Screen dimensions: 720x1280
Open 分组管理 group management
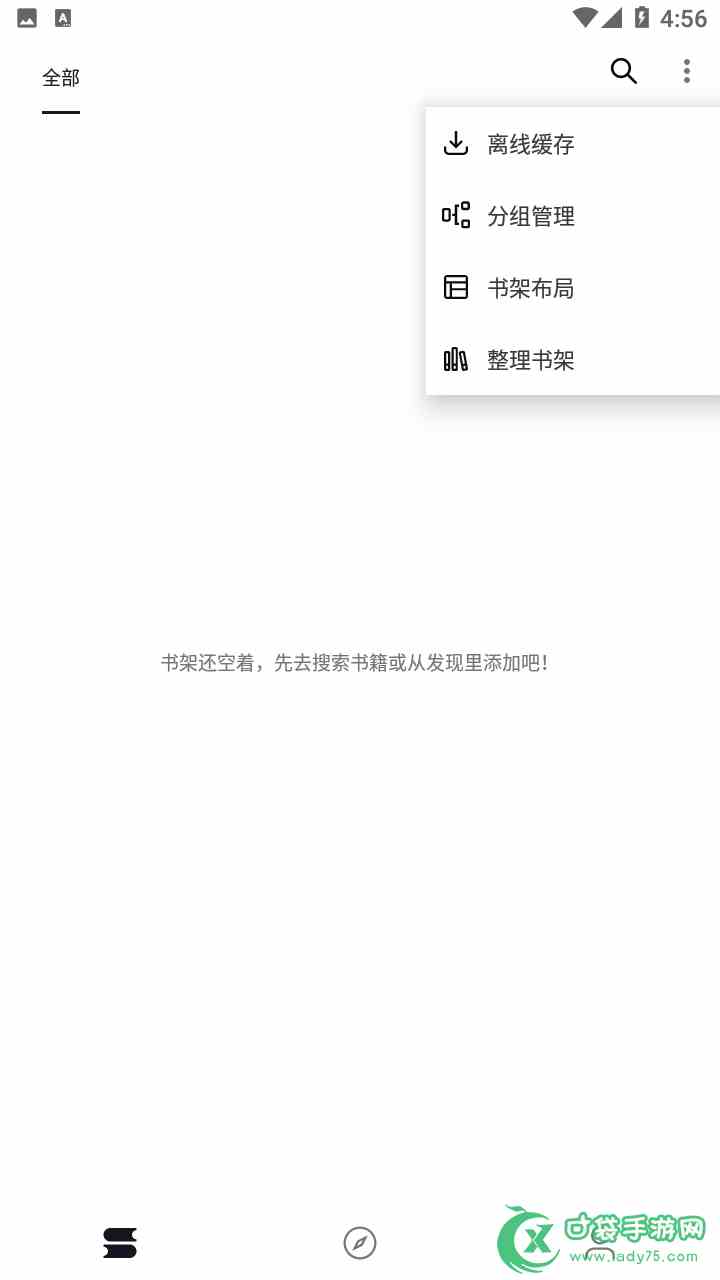point(530,216)
